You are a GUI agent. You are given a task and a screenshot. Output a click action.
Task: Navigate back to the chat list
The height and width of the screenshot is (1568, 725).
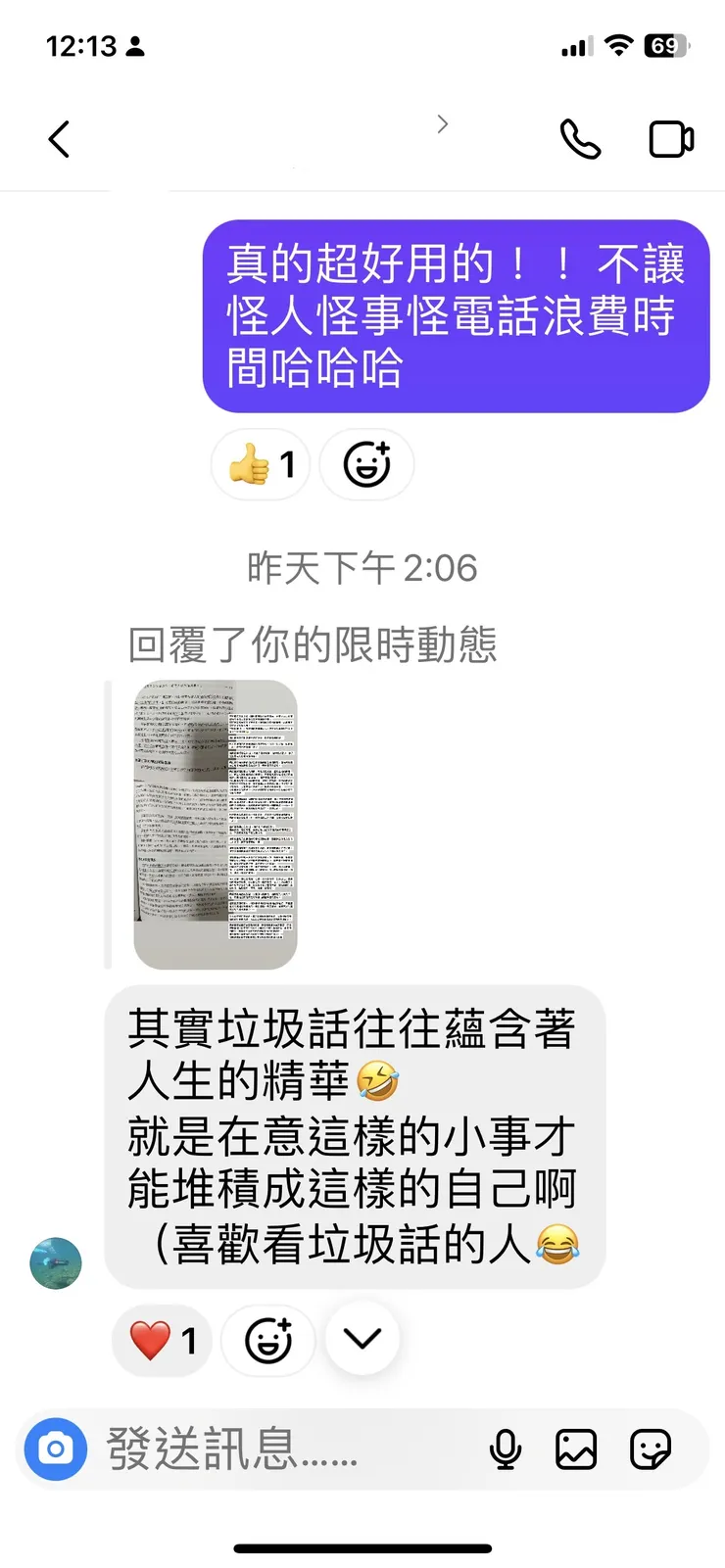(58, 138)
